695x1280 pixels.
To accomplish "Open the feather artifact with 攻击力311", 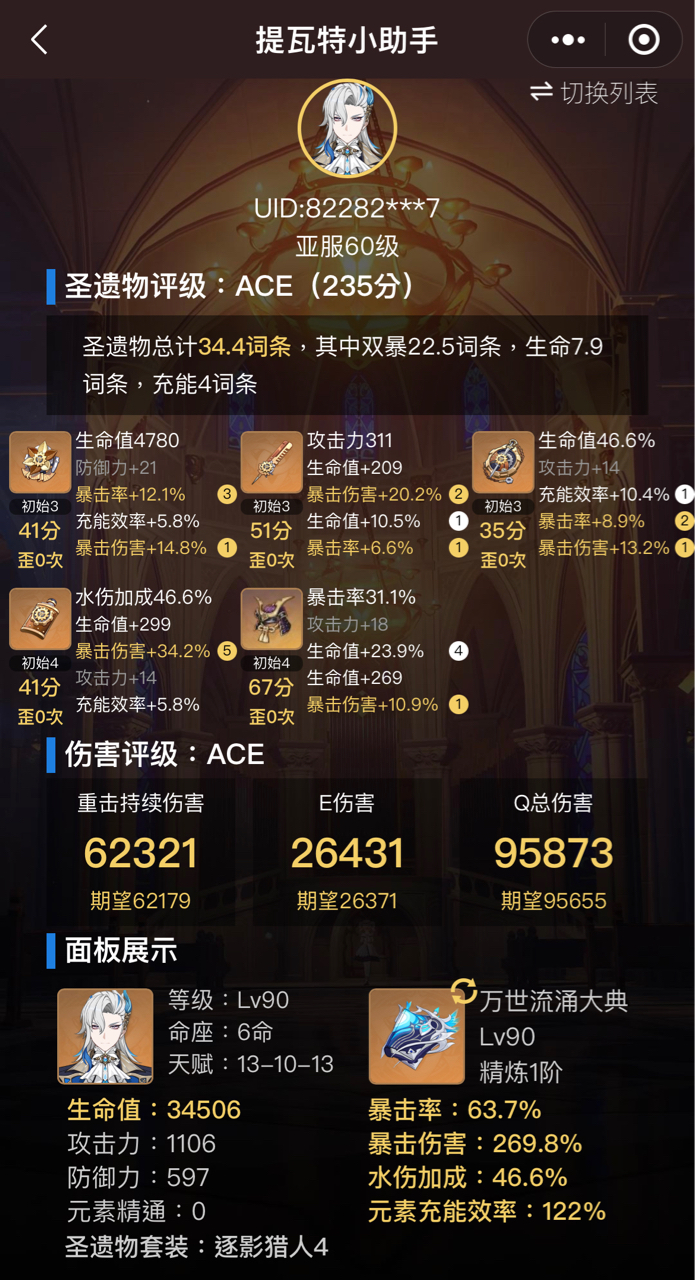I will 272,463.
